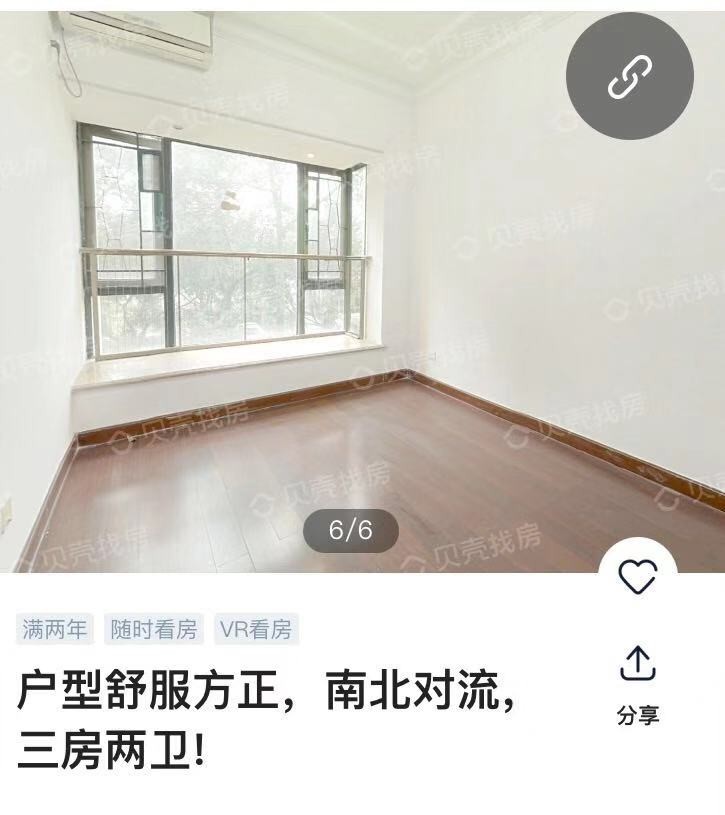Favorite this listing with the heart
Viewport: 725px width, 815px height.
(637, 577)
